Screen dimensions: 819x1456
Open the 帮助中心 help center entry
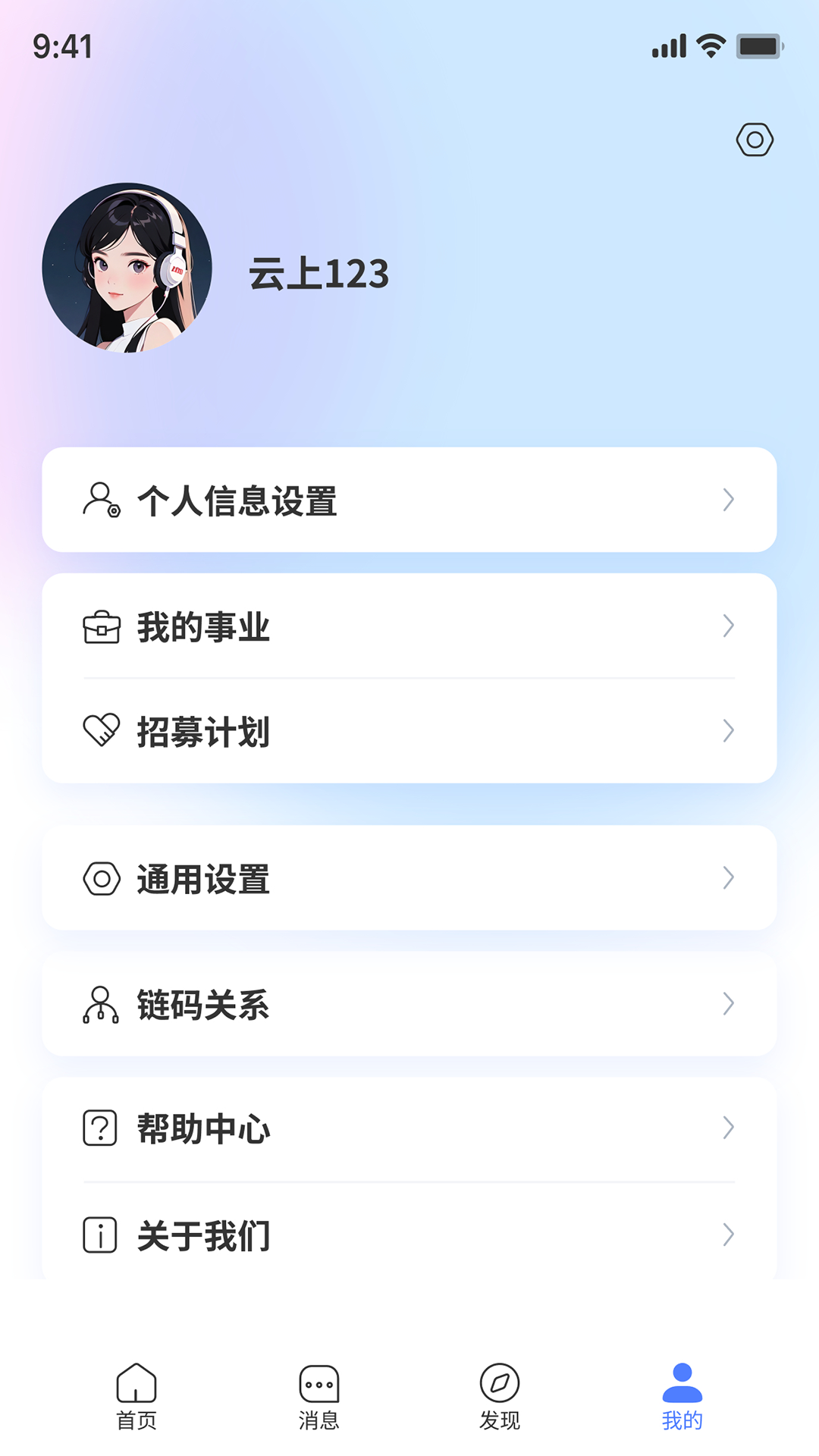click(x=205, y=1128)
